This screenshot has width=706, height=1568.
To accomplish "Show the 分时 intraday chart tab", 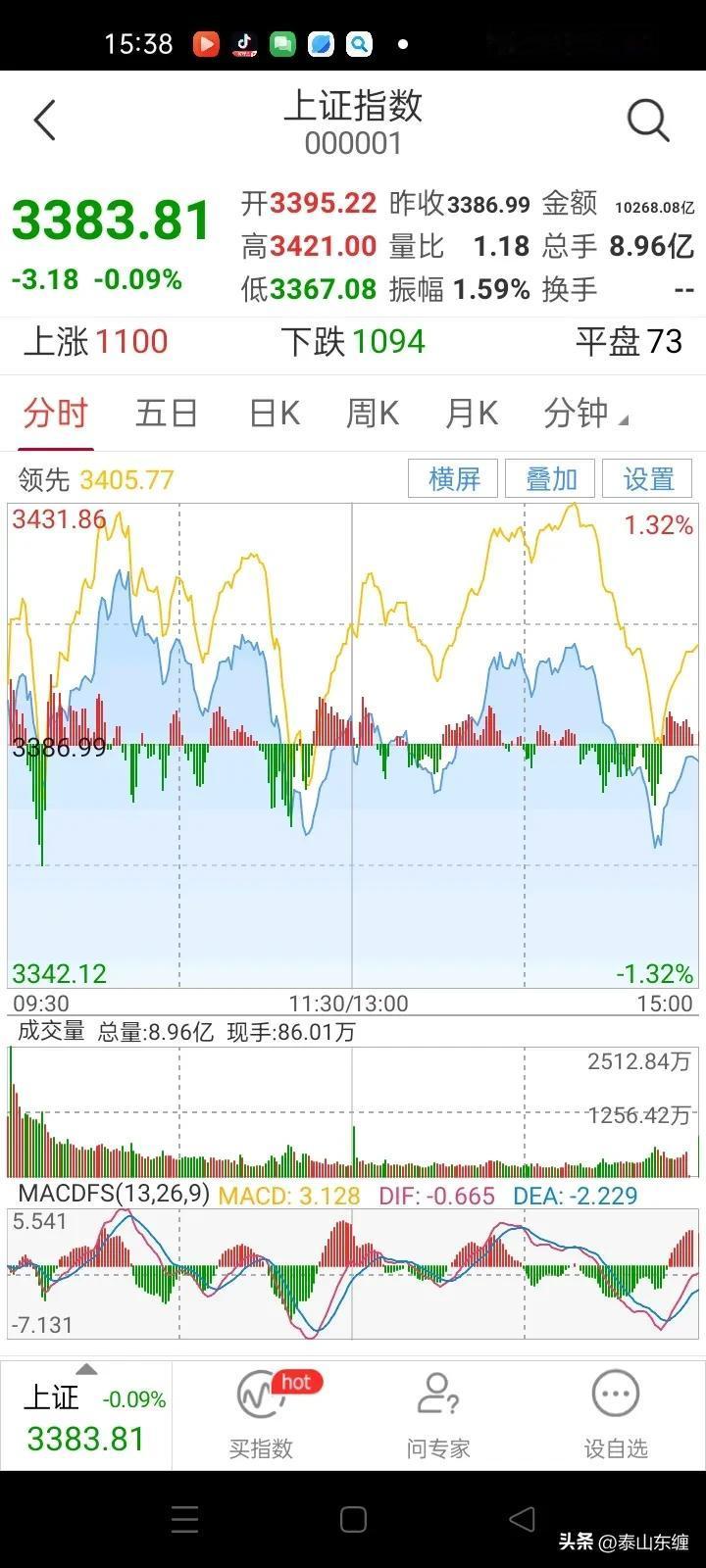I will [x=56, y=413].
